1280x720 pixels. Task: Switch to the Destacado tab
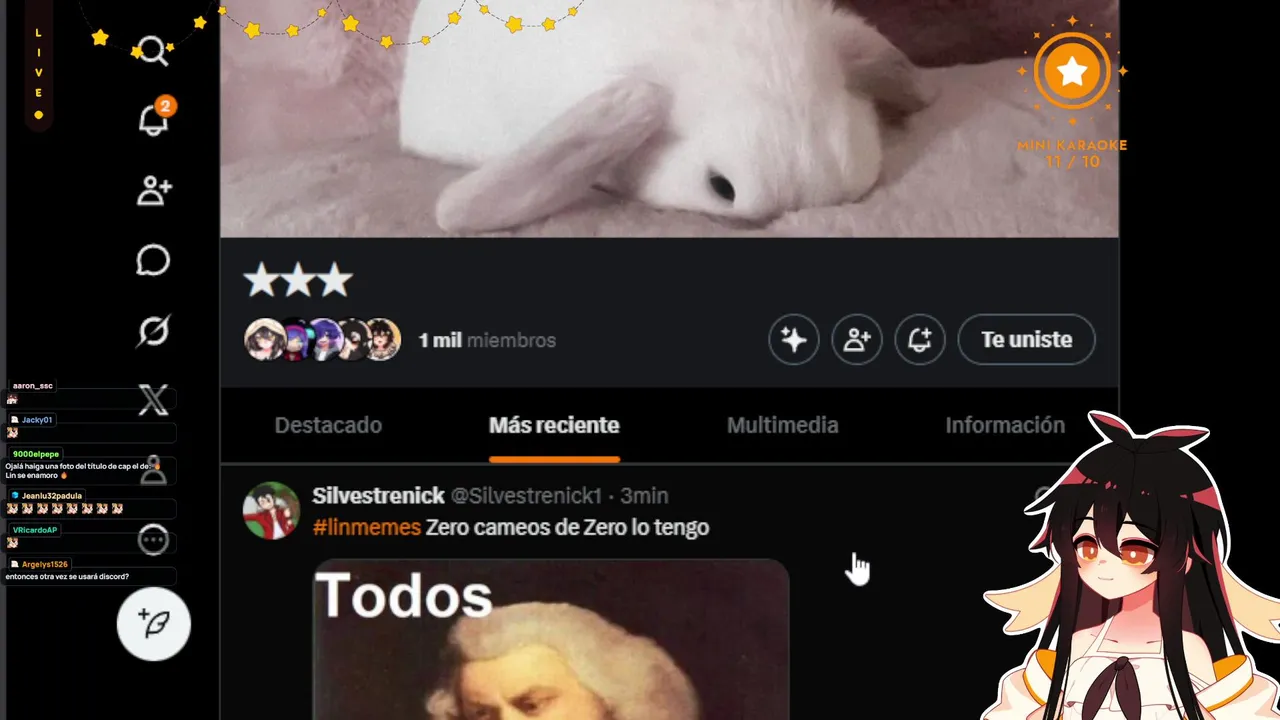click(x=328, y=426)
